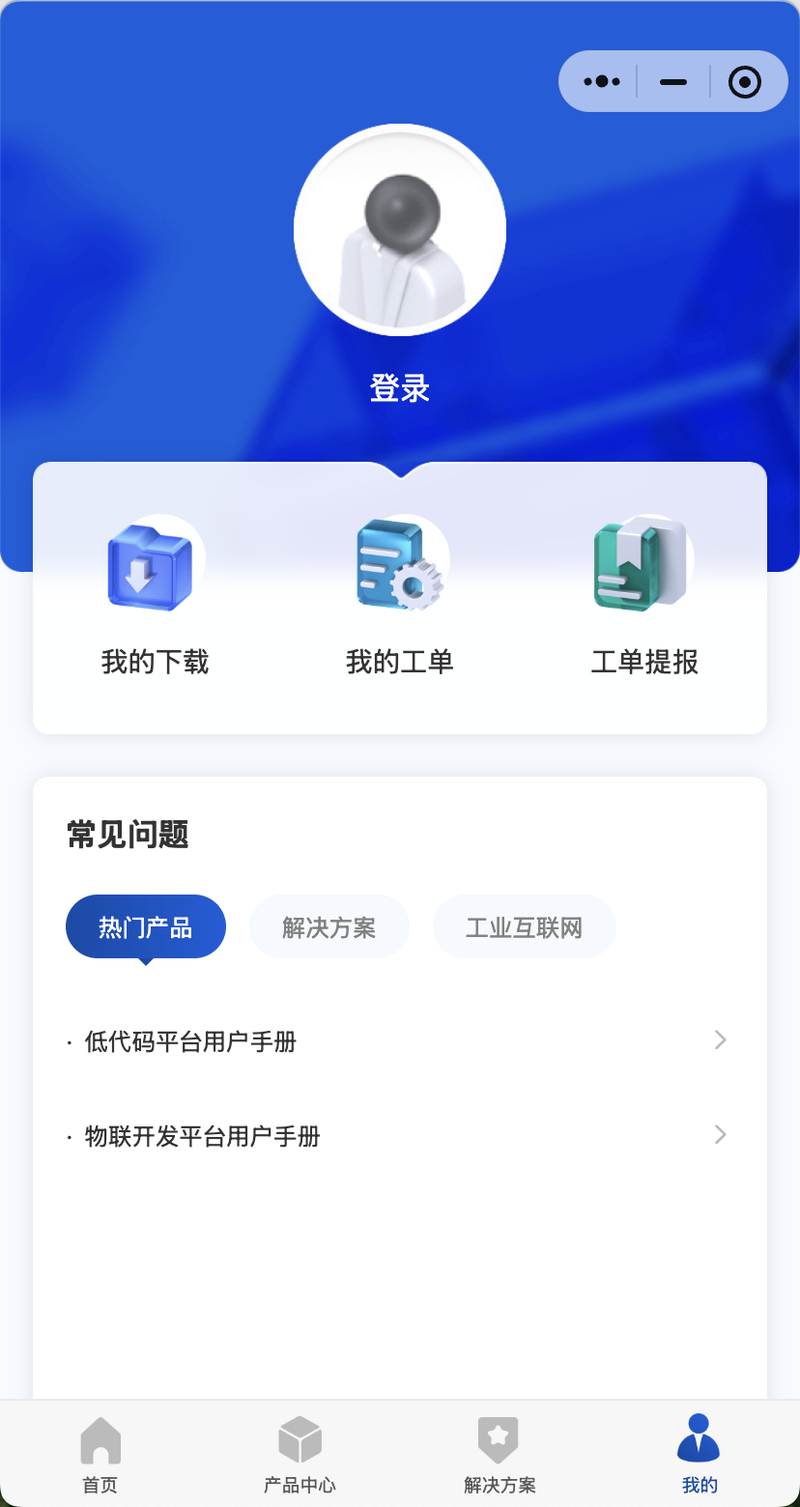
Task: Open the mini program more options menu
Action: click(602, 82)
